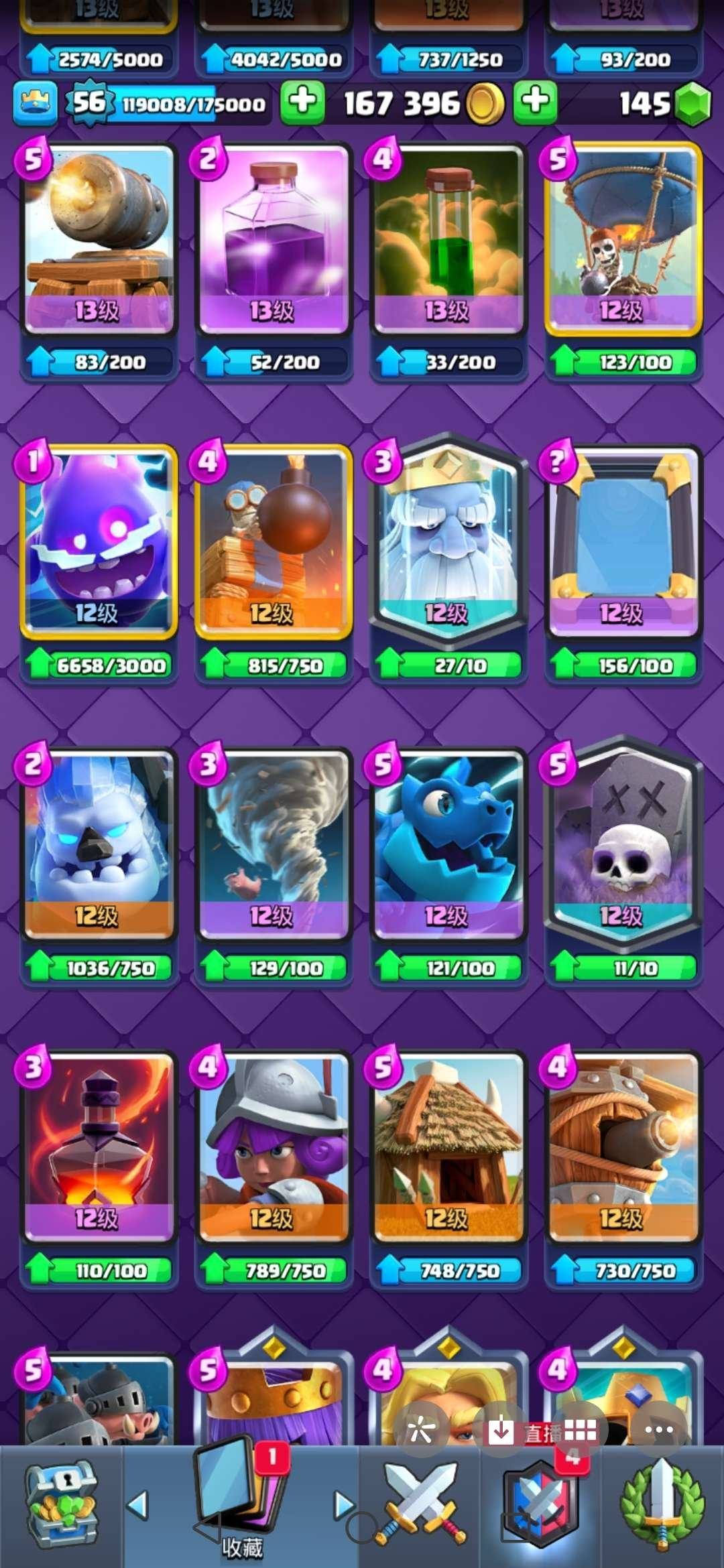Go to the Battle crossed-swords tab

pos(421,1505)
